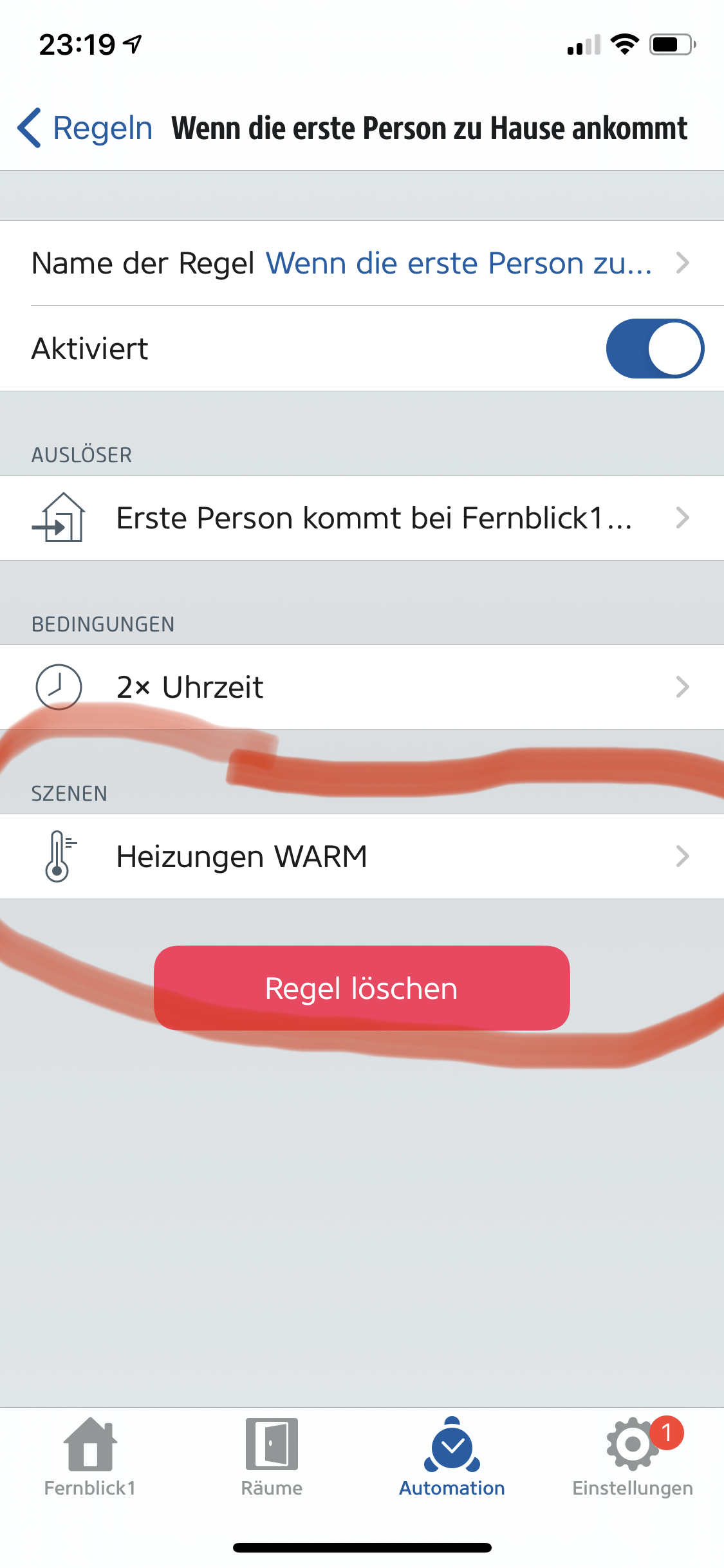This screenshot has width=724, height=1568.
Task: Open the Heizungen WARM scene
Action: 360,857
